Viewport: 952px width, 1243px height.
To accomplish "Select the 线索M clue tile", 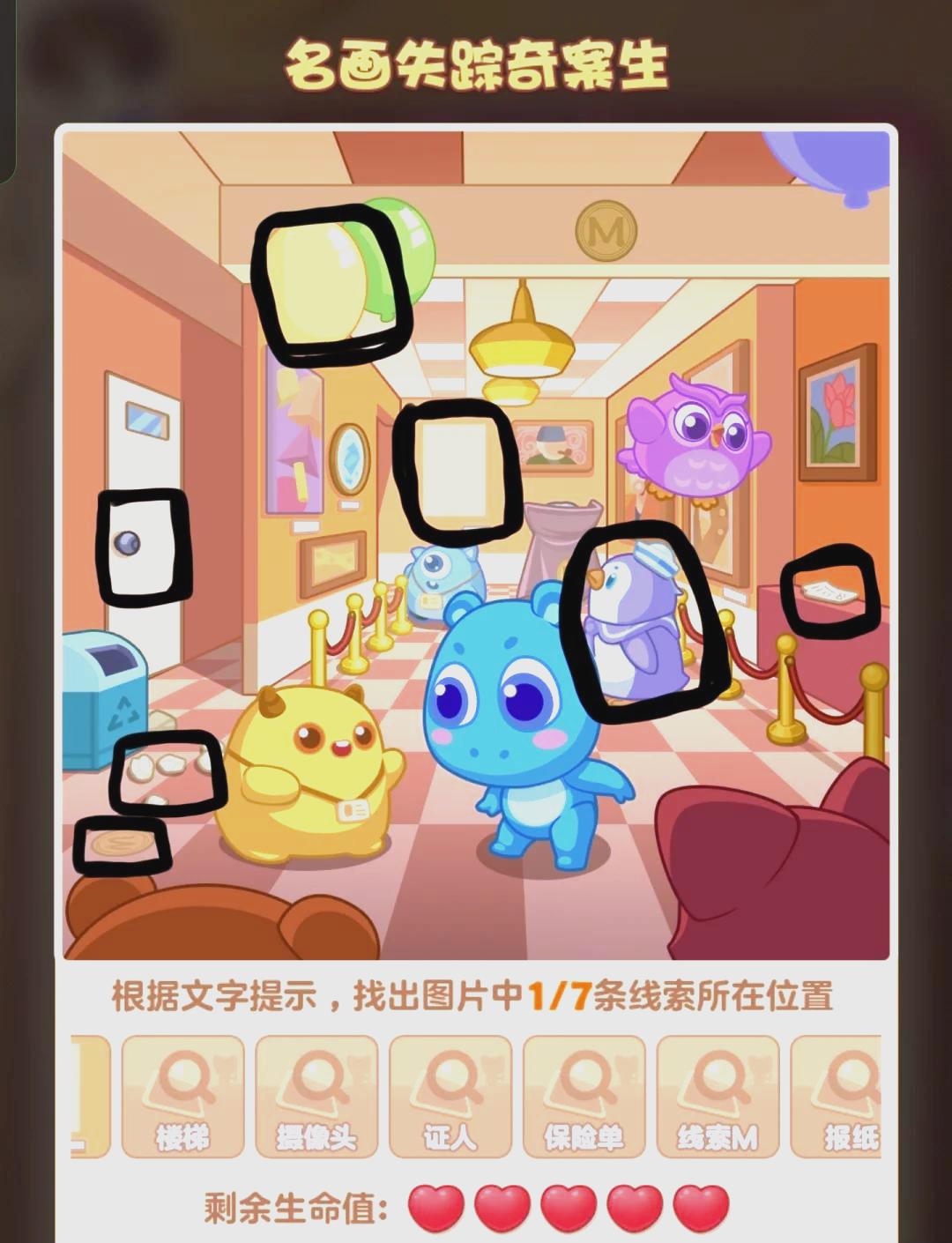I will [x=718, y=1096].
